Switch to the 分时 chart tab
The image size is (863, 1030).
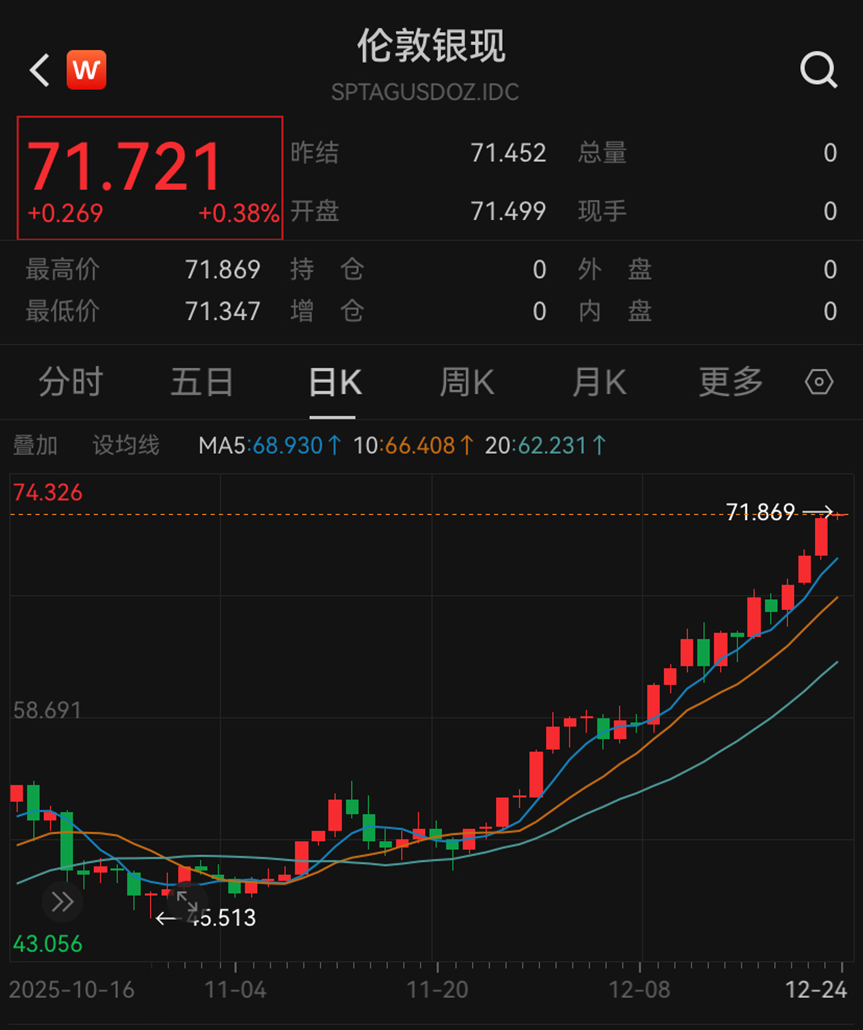click(x=70, y=382)
